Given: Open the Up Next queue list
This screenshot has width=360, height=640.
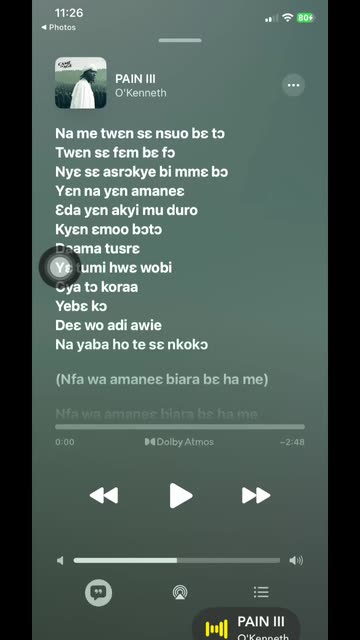Looking at the screenshot, I should coord(261,592).
